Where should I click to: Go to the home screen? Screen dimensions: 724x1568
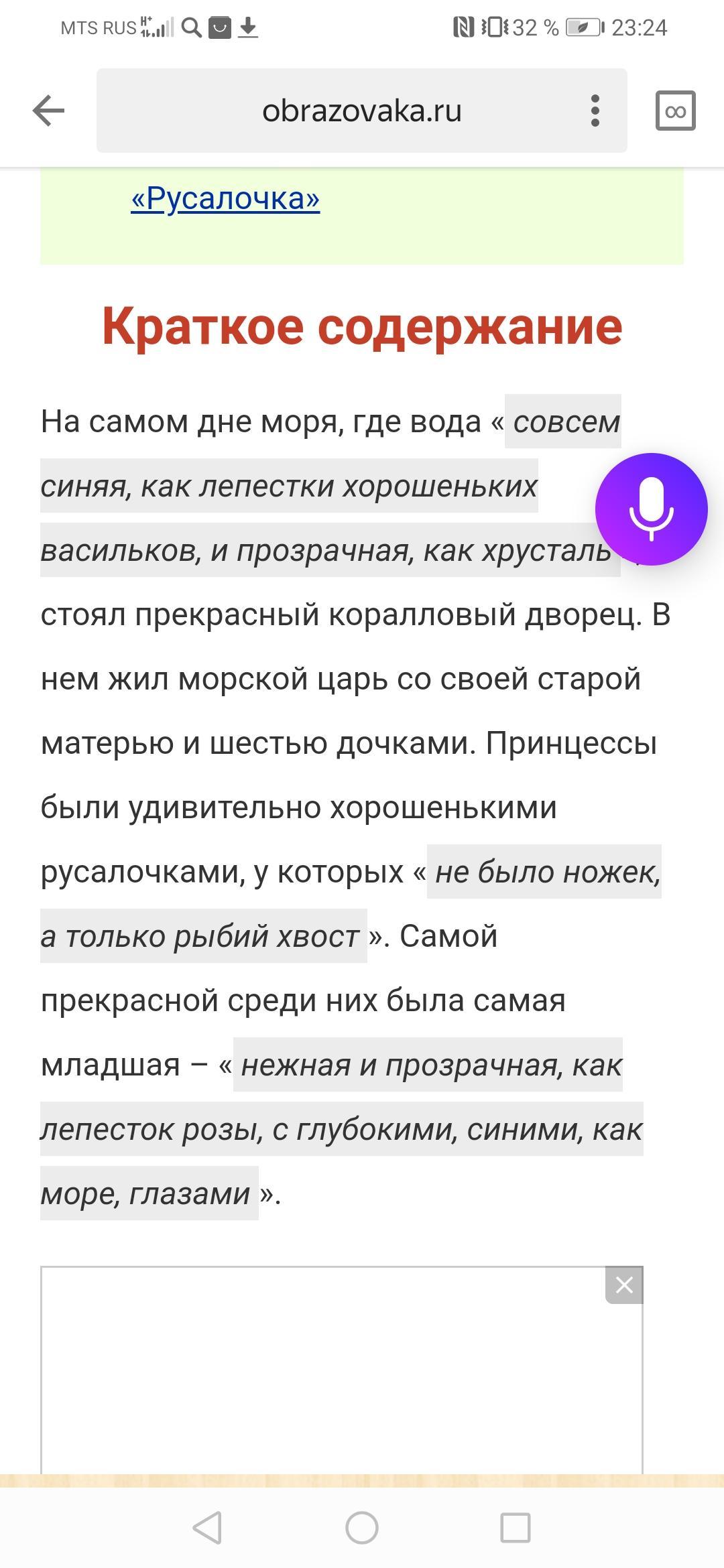tap(362, 1528)
